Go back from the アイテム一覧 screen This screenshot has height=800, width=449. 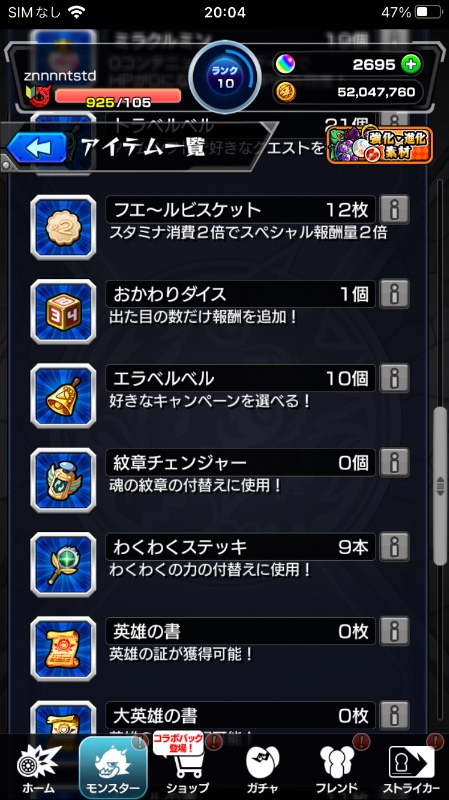coord(37,148)
